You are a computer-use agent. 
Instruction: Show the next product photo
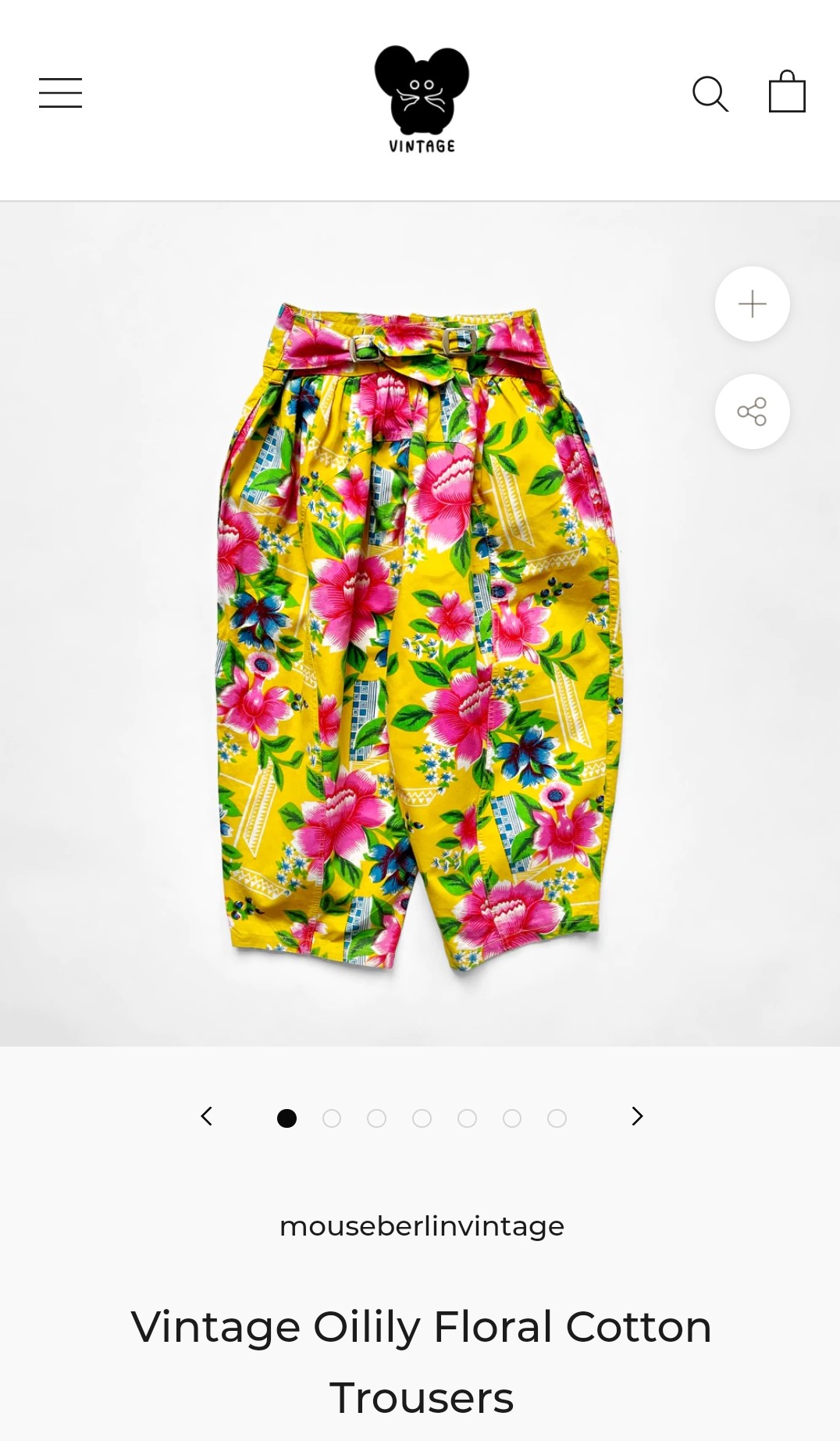tap(637, 1117)
